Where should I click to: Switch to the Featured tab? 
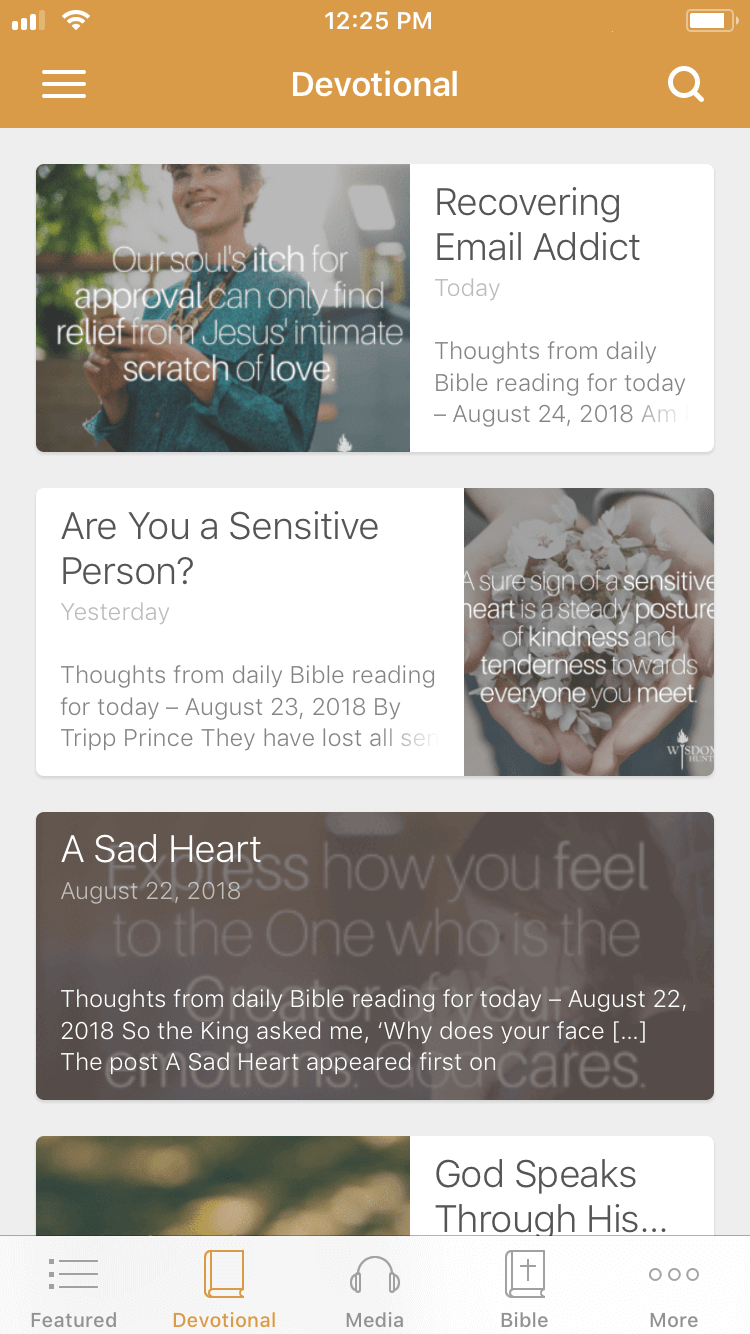point(74,1288)
